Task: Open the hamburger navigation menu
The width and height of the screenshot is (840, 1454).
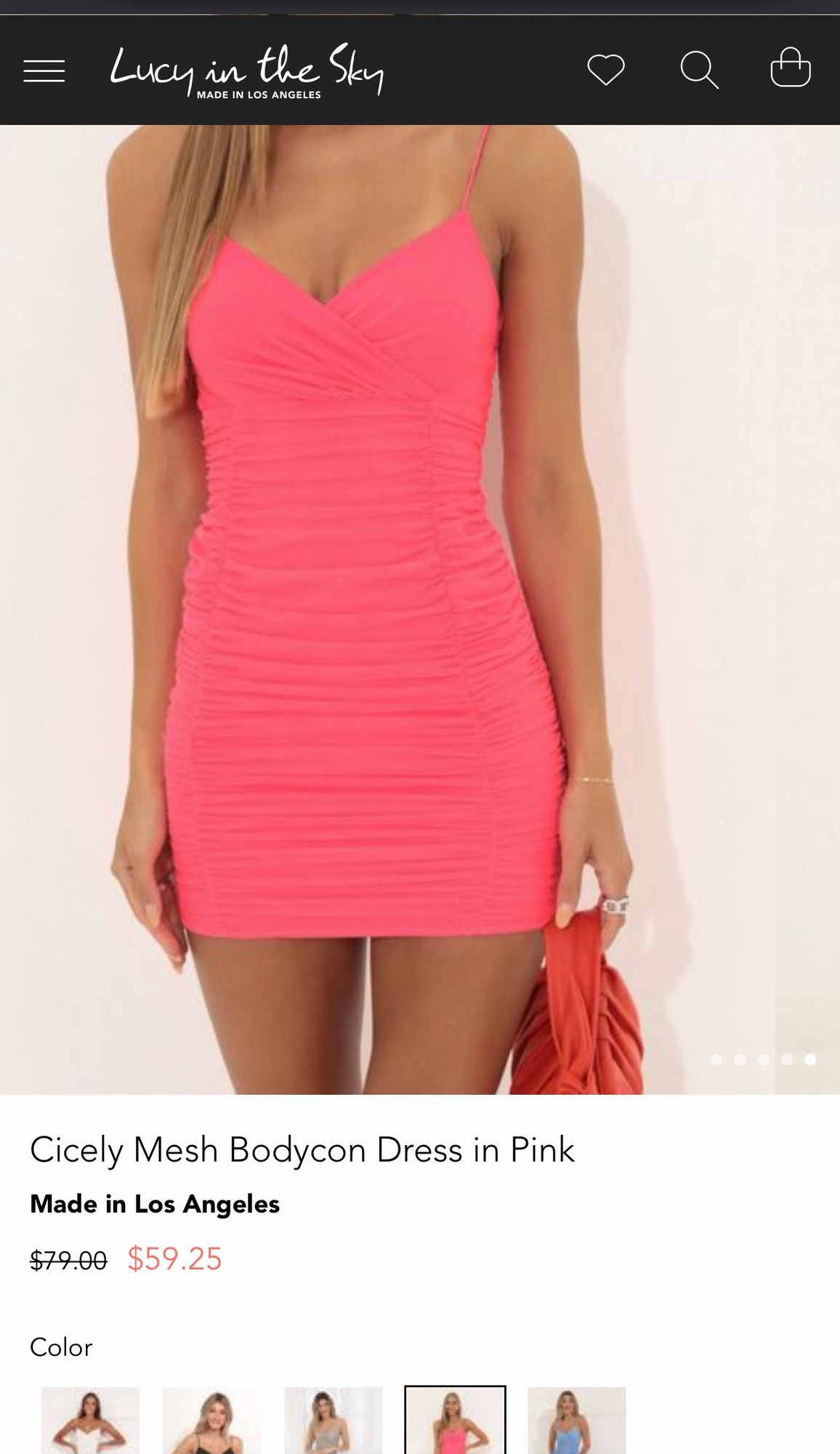Action: 44,71
